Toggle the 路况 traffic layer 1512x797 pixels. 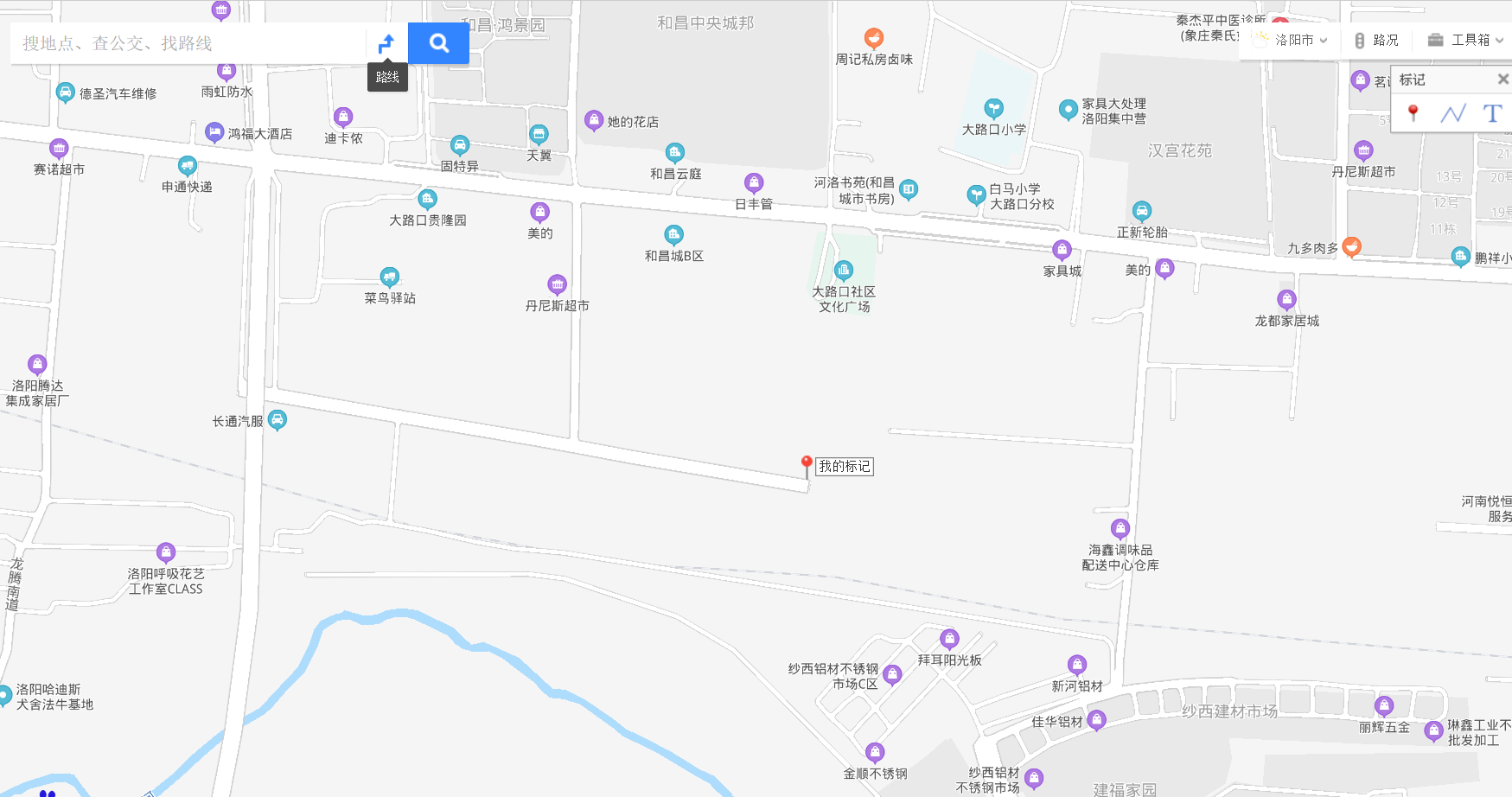[1376, 40]
